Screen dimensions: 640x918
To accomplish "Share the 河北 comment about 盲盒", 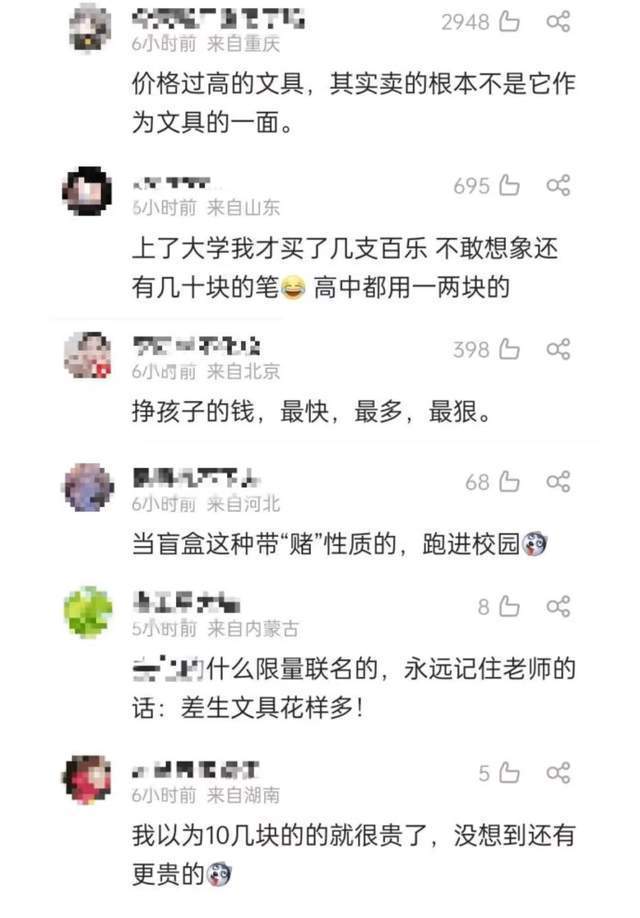I will (559, 483).
